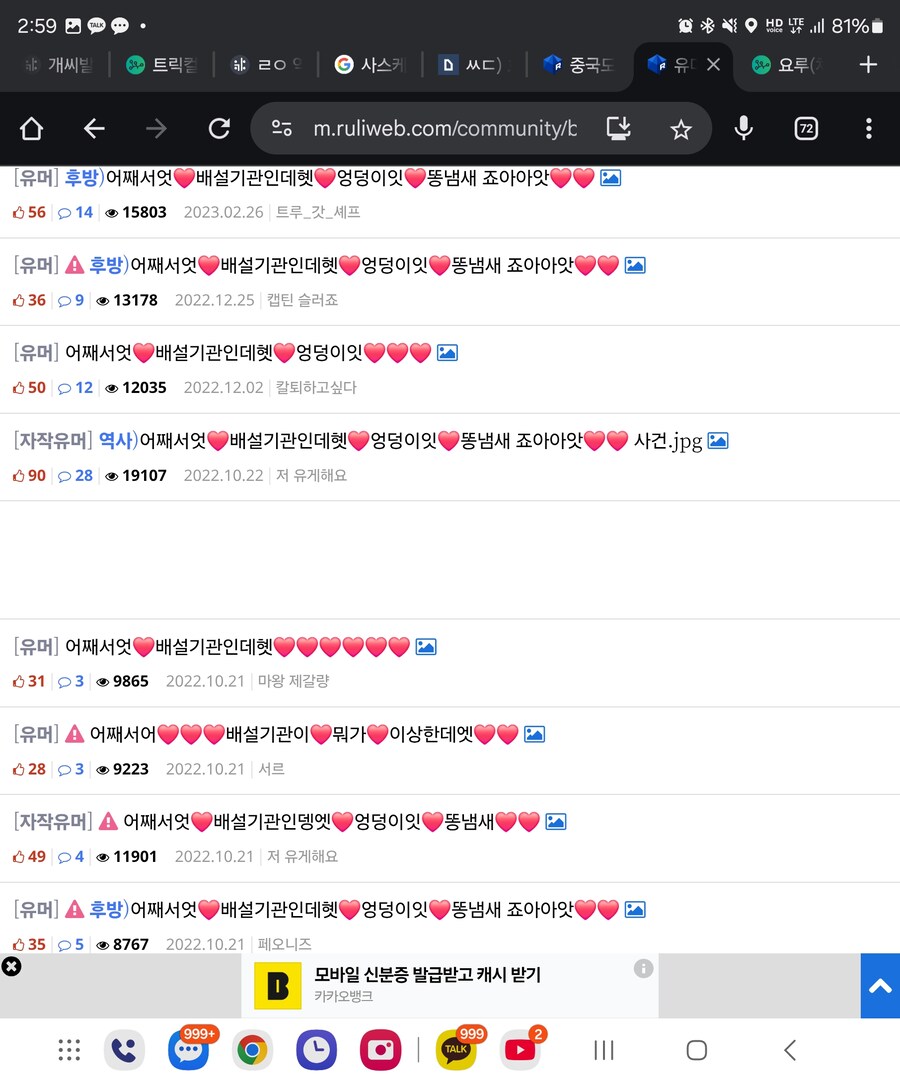Open the tab switcher showing 72
Viewport: 900px width, 1081px height.
tap(806, 128)
